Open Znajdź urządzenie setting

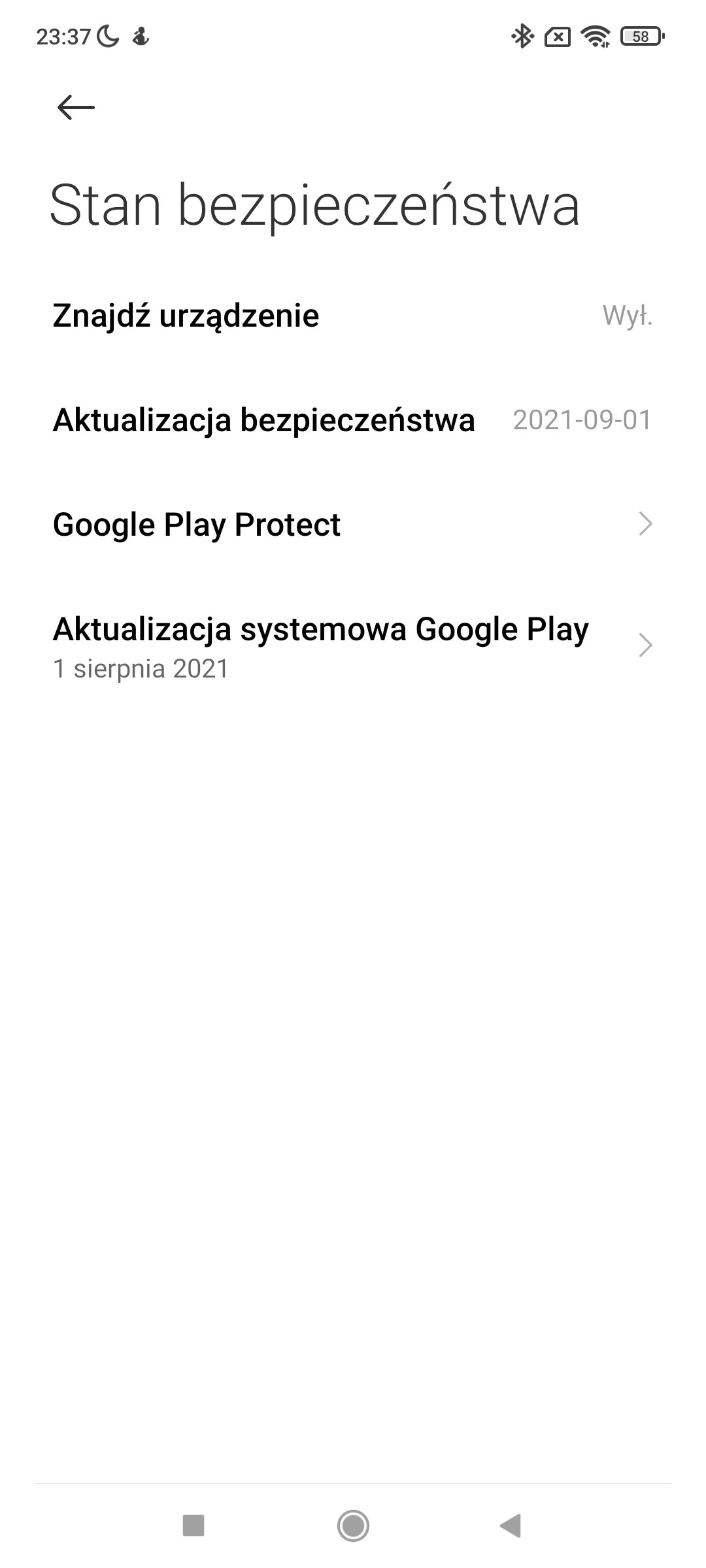[x=353, y=316]
